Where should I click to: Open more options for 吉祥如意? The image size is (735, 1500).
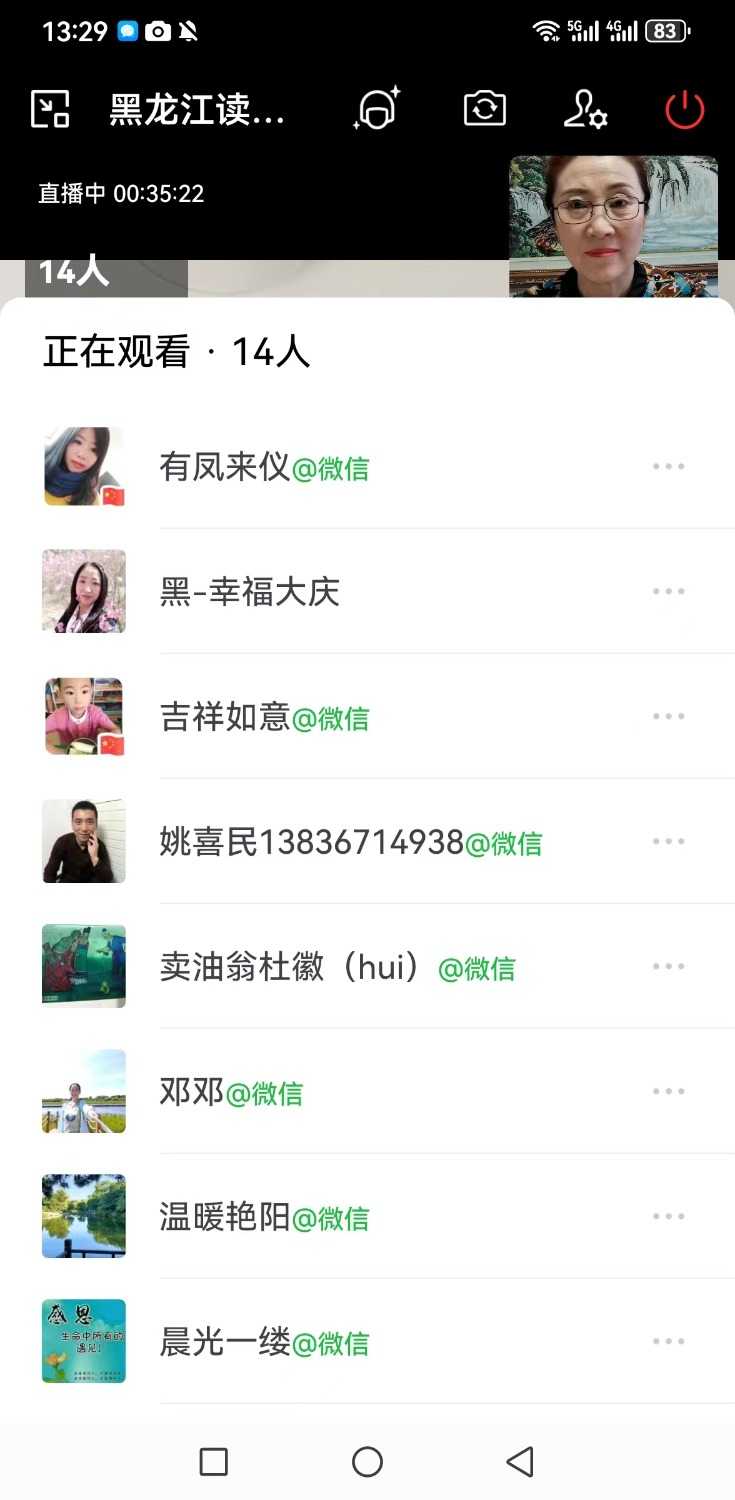click(x=668, y=716)
